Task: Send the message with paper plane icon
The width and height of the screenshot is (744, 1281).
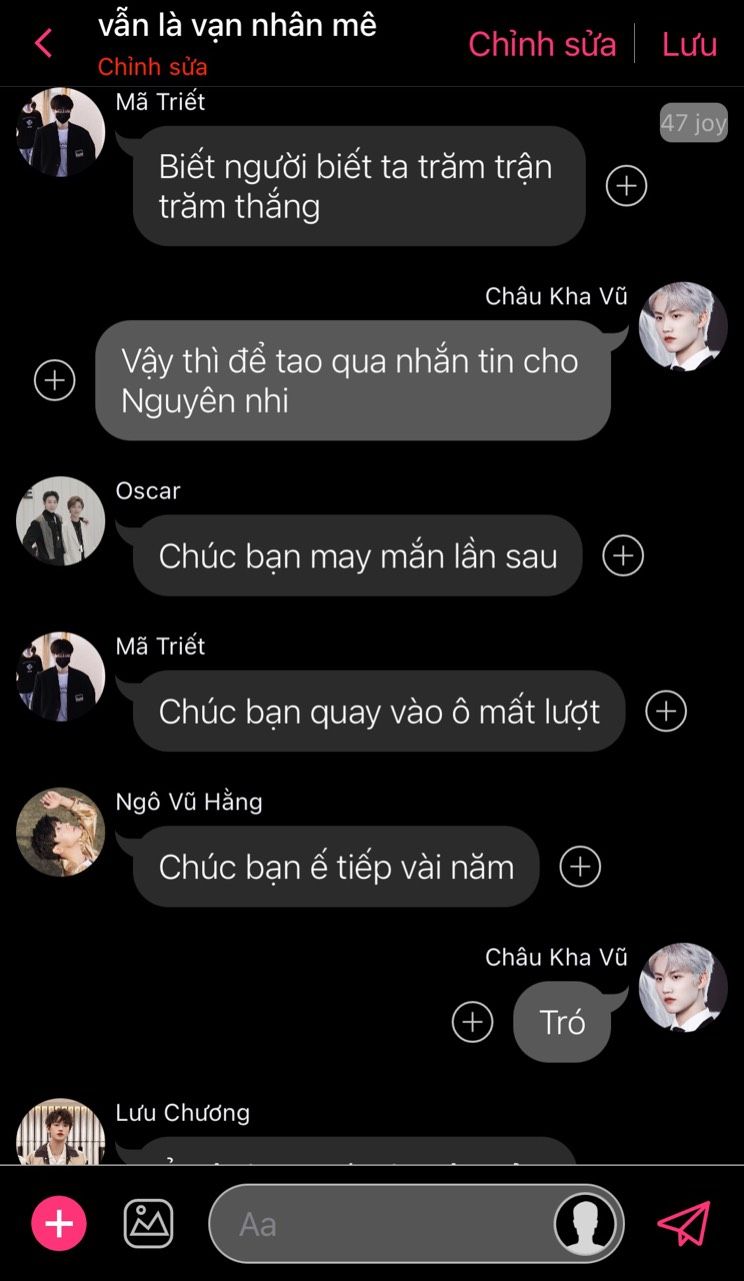Action: 684,1224
